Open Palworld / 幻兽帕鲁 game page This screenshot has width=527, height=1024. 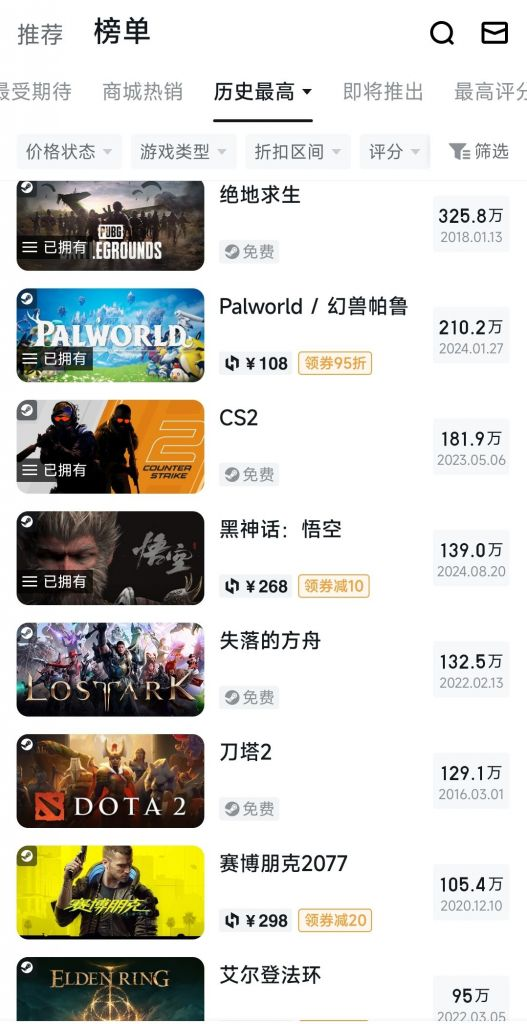tap(263, 334)
